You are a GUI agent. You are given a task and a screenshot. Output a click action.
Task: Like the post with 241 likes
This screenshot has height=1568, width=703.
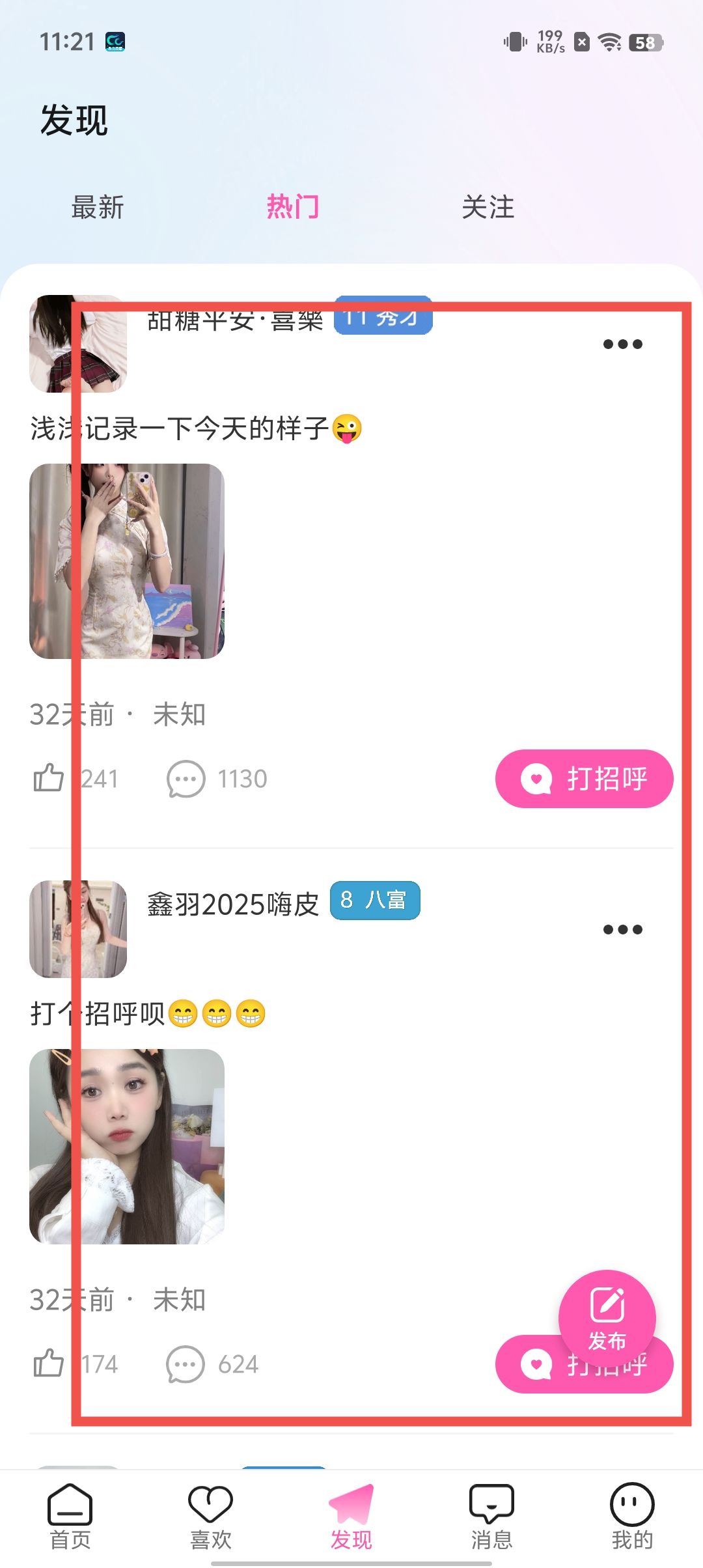click(49, 778)
